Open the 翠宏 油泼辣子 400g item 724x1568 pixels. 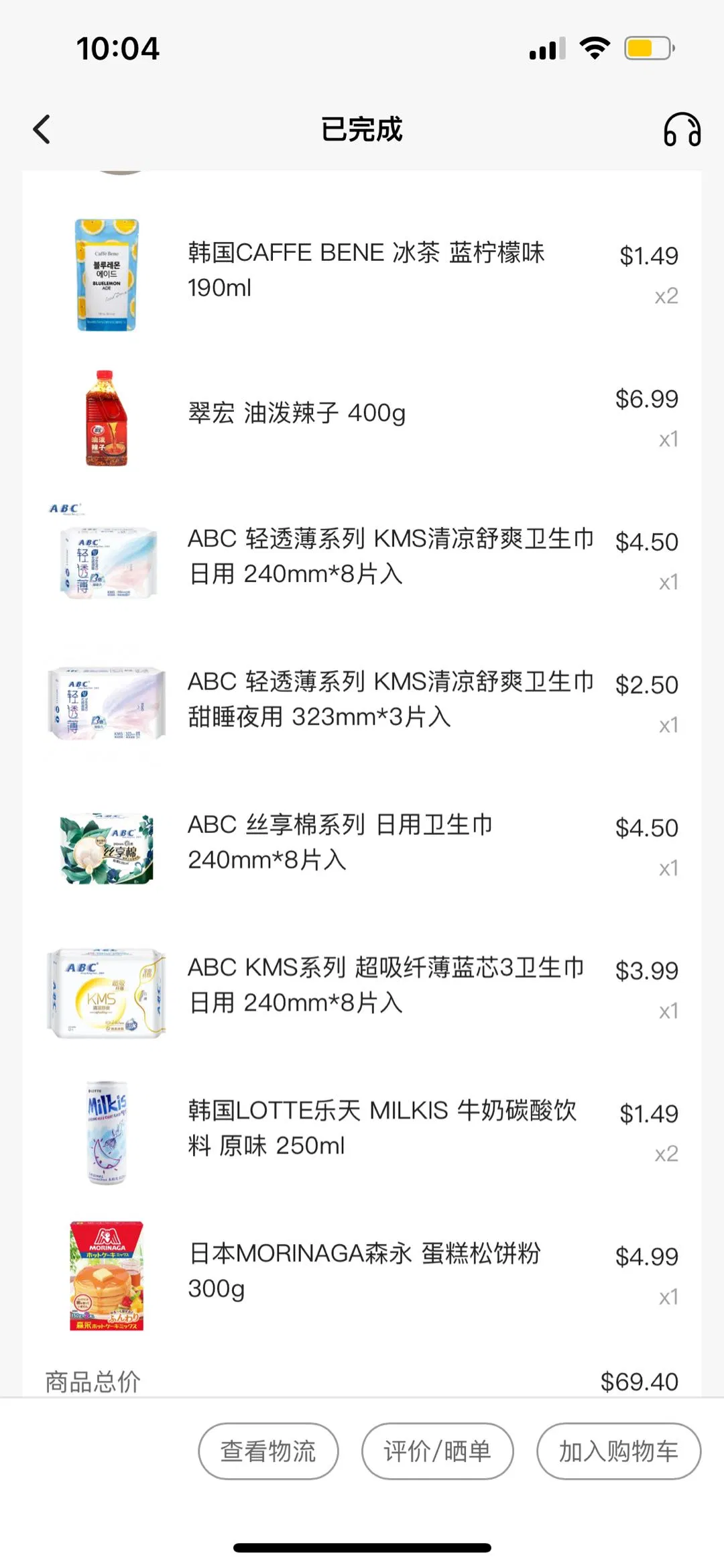[297, 413]
